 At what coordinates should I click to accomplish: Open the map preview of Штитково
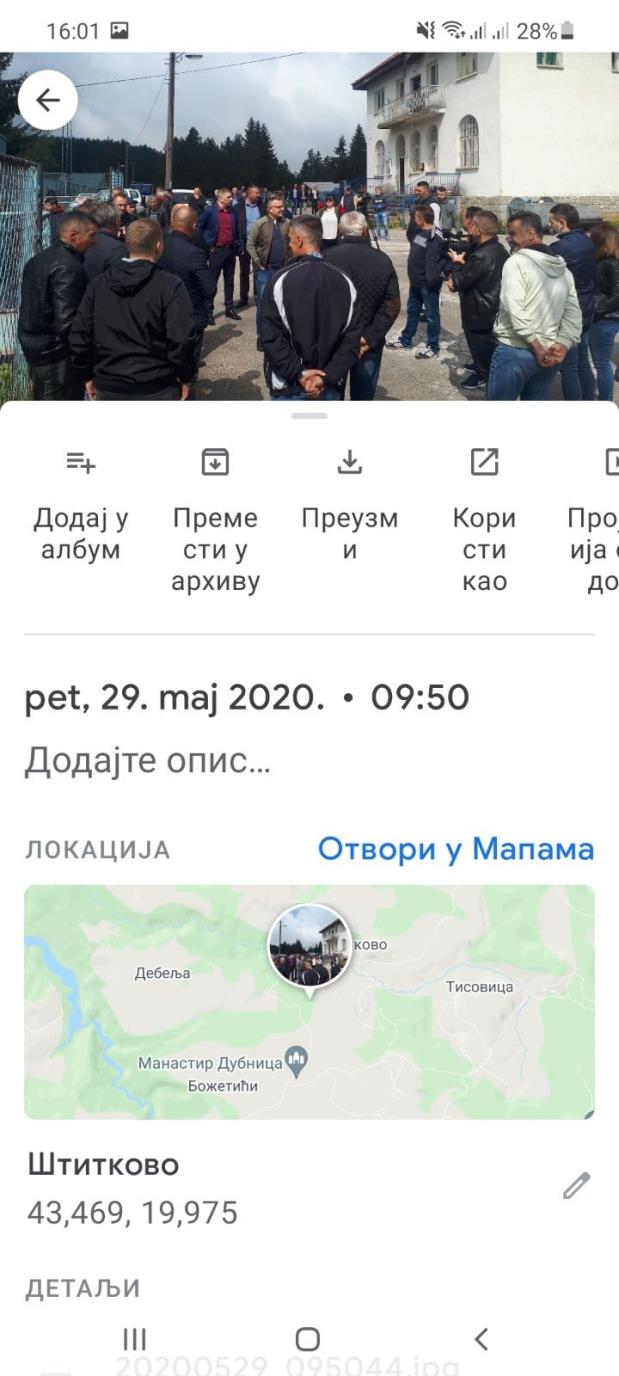(309, 1002)
